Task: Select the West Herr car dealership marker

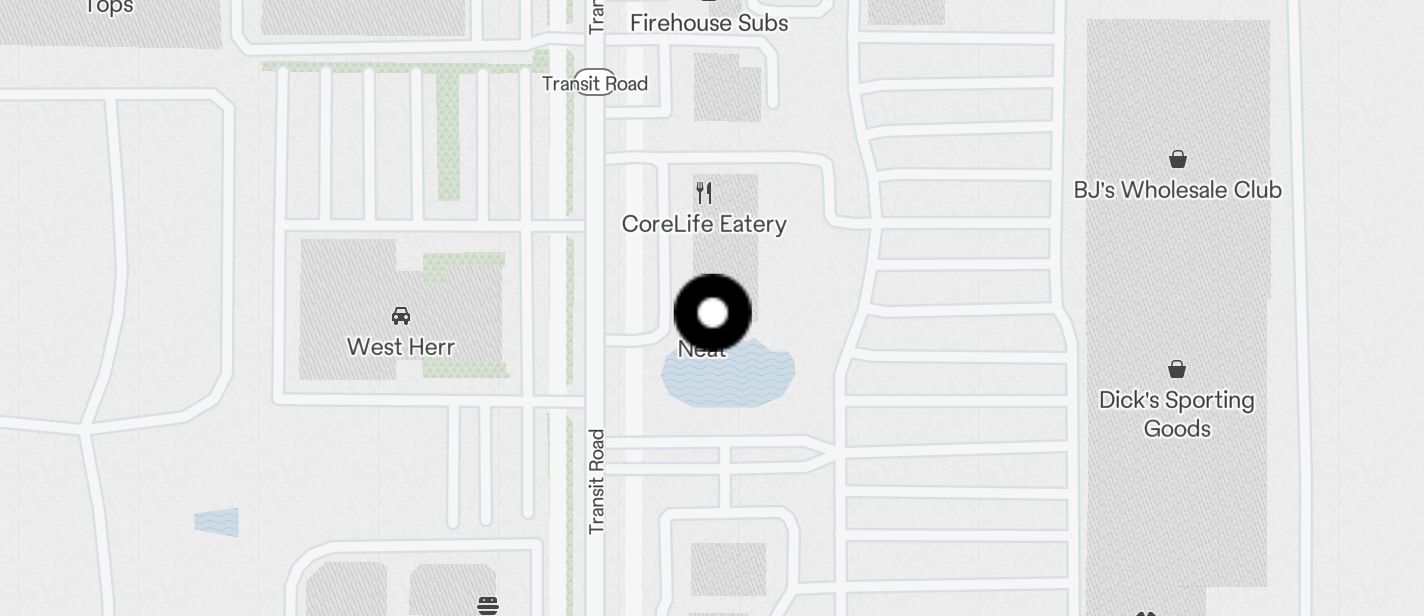Action: 401,316
